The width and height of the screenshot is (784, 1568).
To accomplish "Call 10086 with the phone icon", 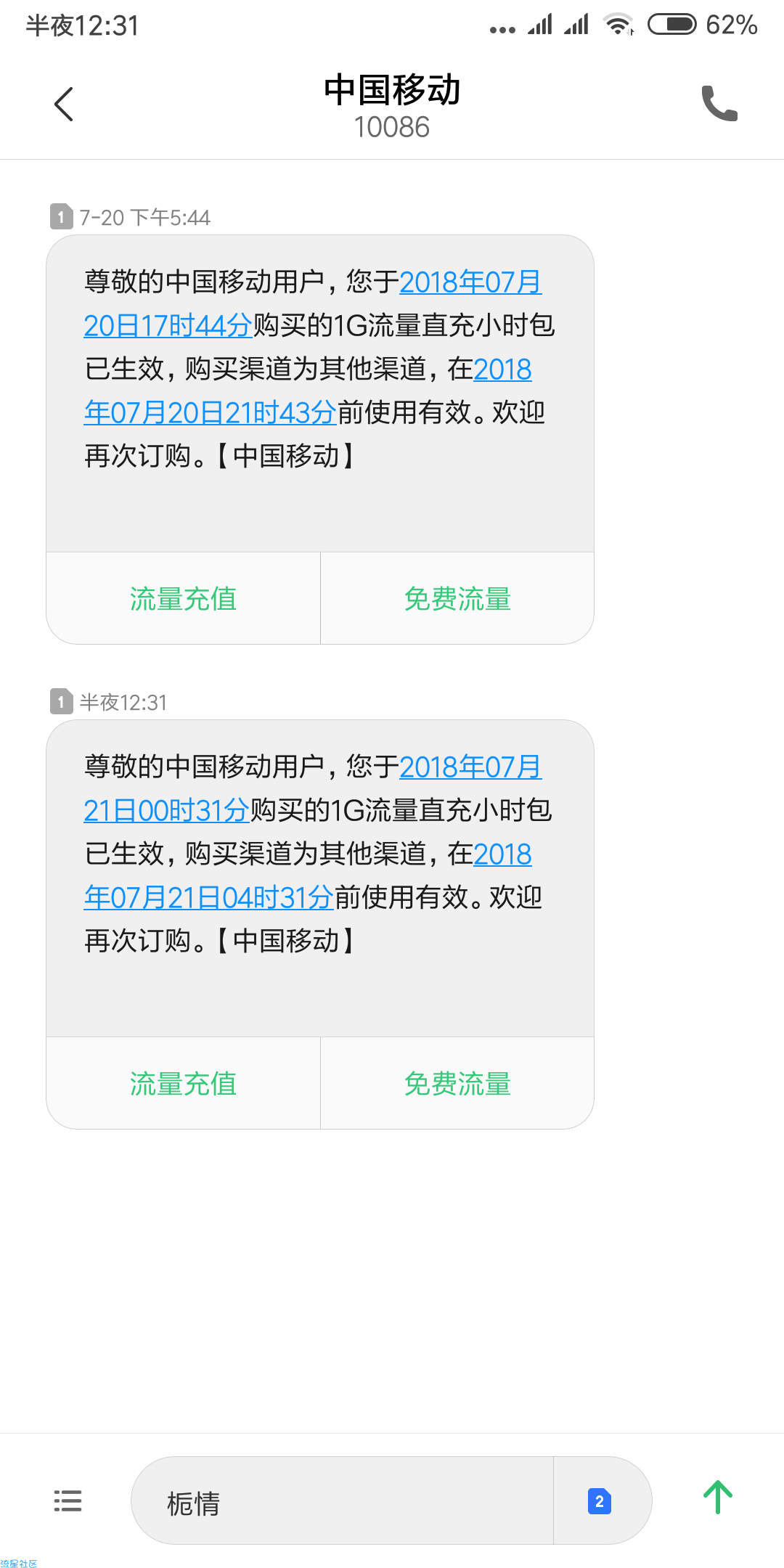I will coord(719,103).
